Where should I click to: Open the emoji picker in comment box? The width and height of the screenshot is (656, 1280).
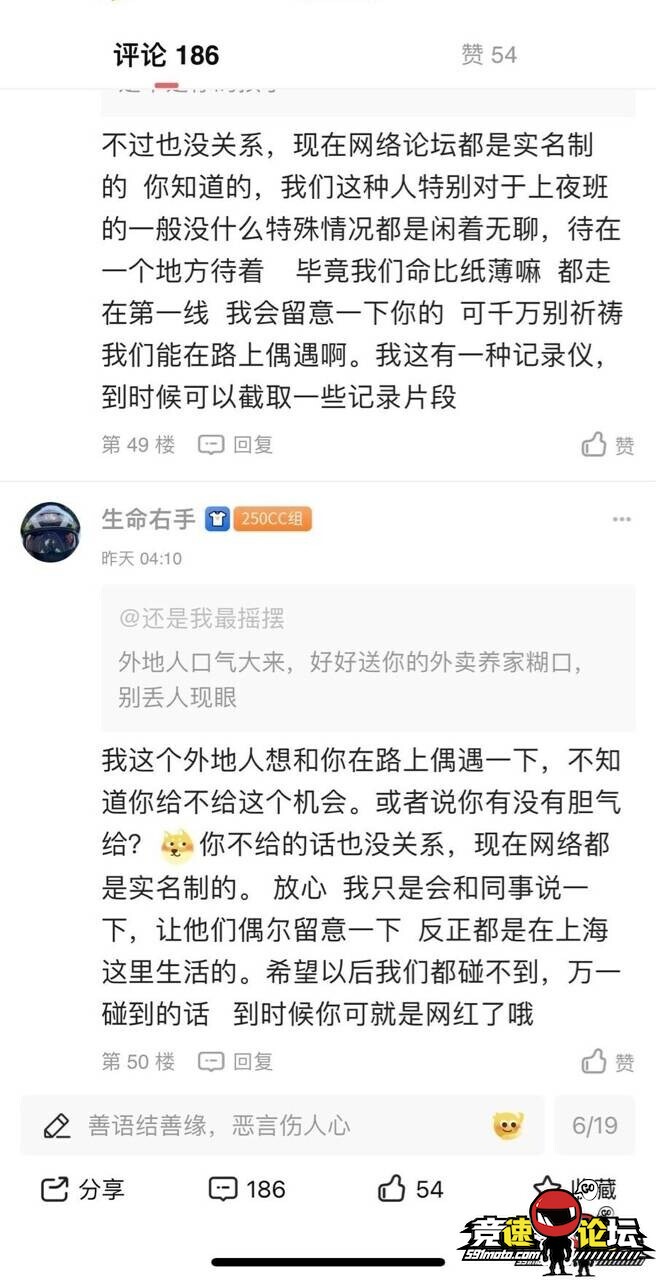(508, 1126)
